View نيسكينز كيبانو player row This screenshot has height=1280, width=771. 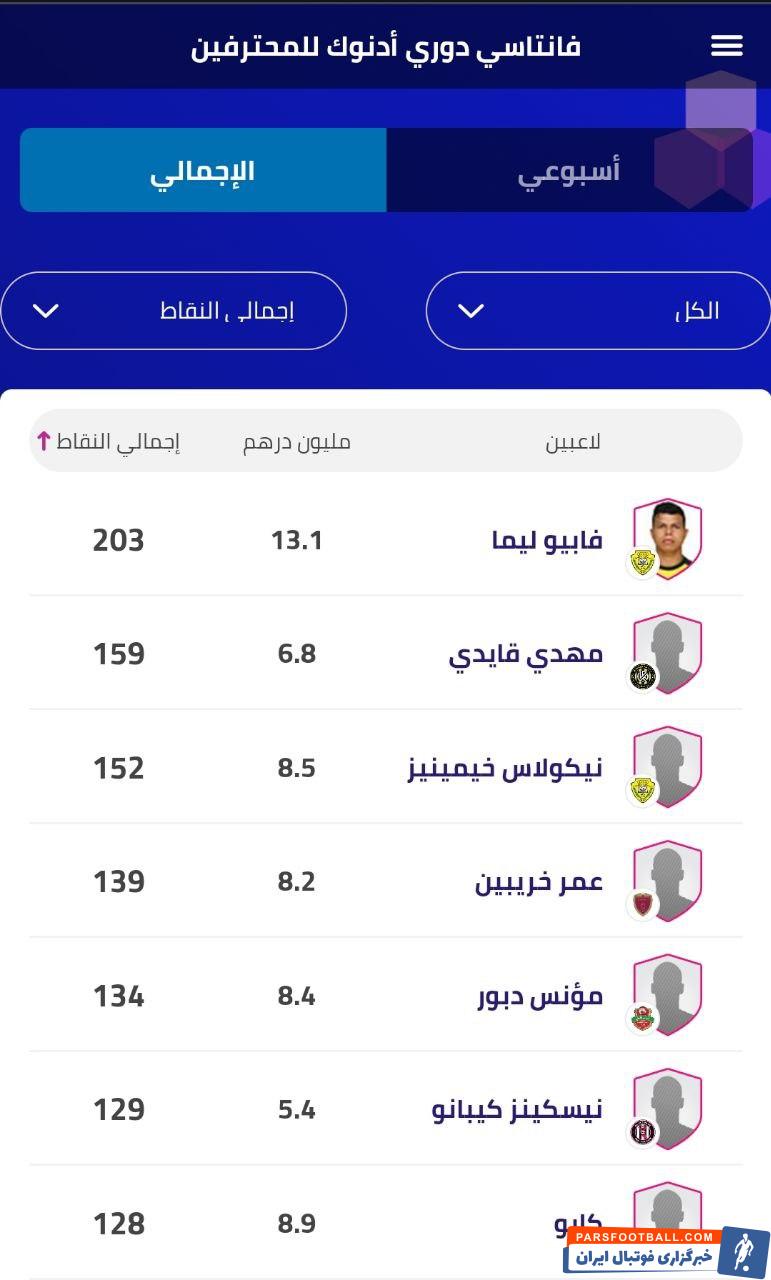517,1110
